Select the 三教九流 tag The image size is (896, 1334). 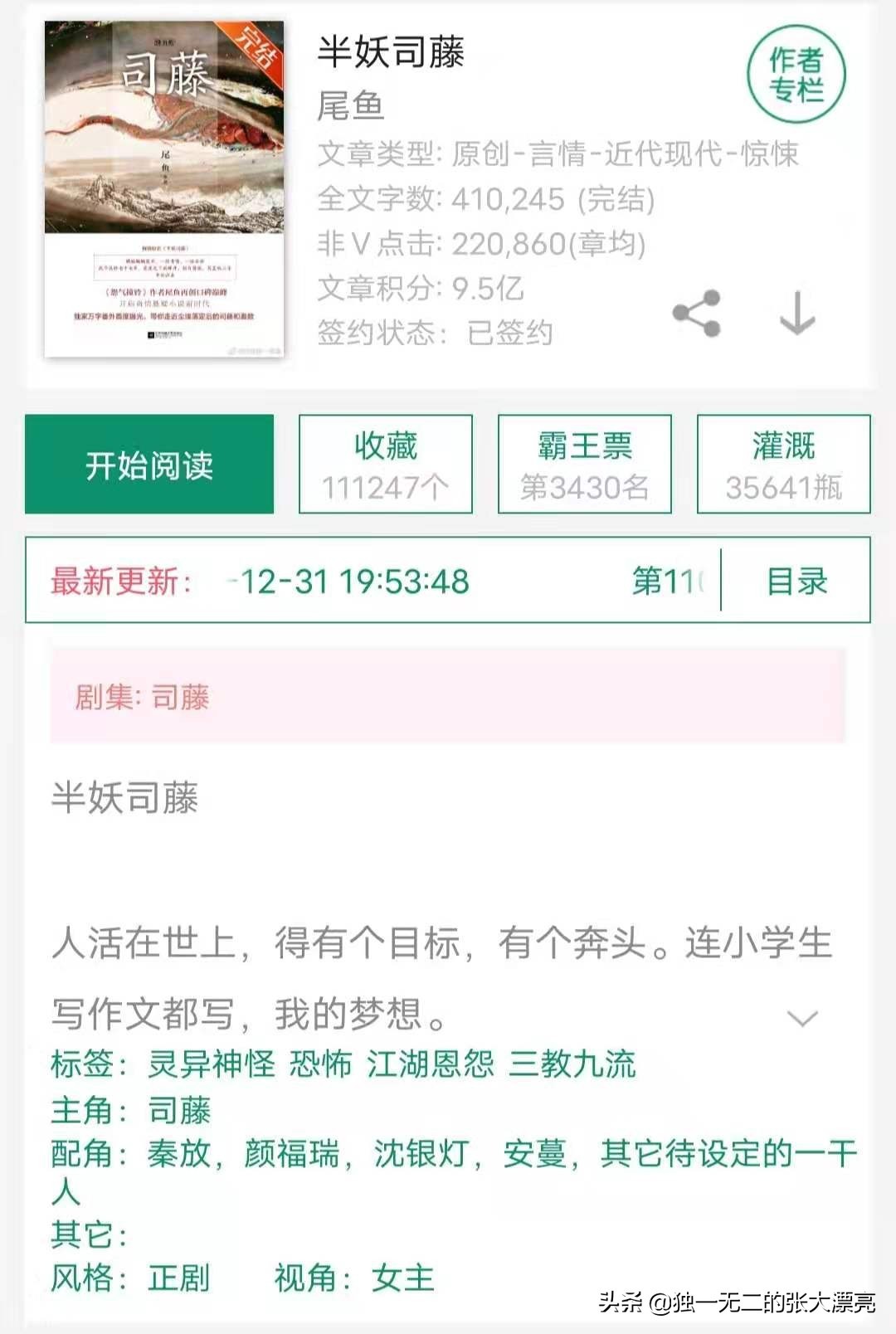(572, 1064)
